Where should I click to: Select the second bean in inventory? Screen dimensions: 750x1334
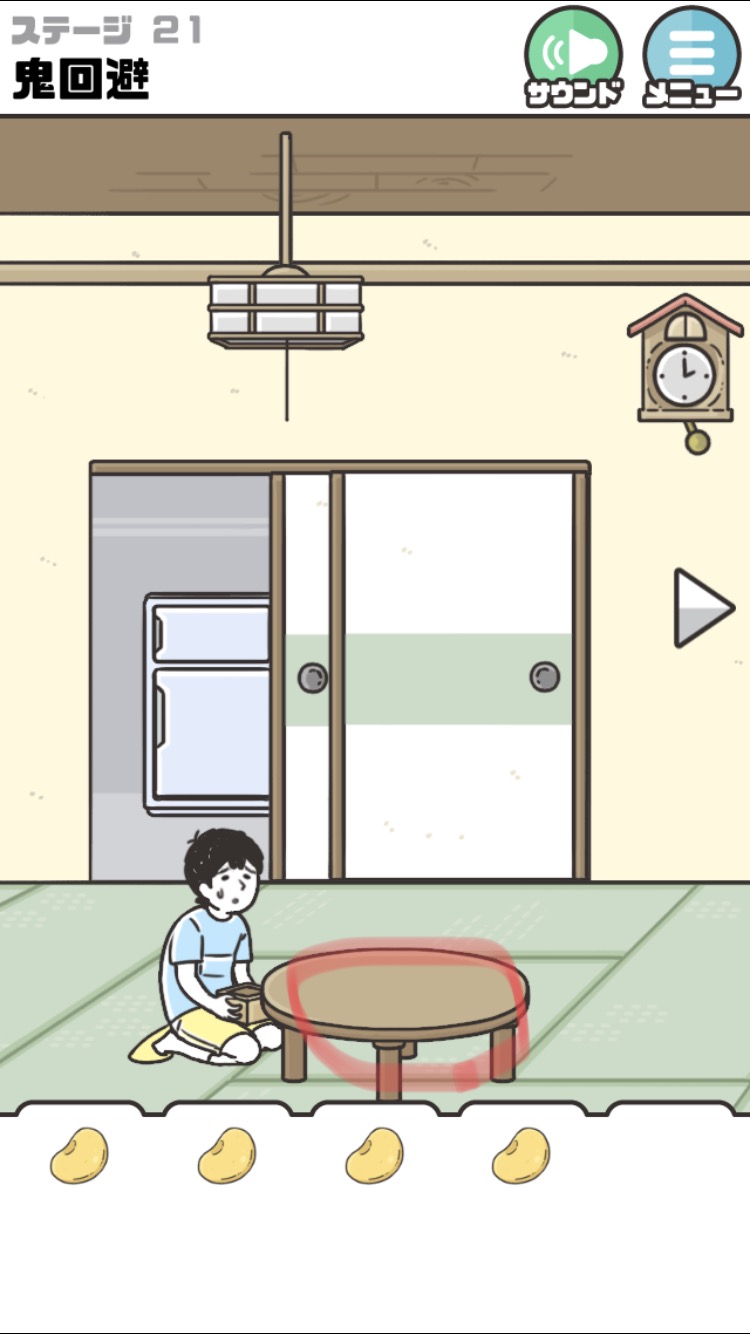227,1156
